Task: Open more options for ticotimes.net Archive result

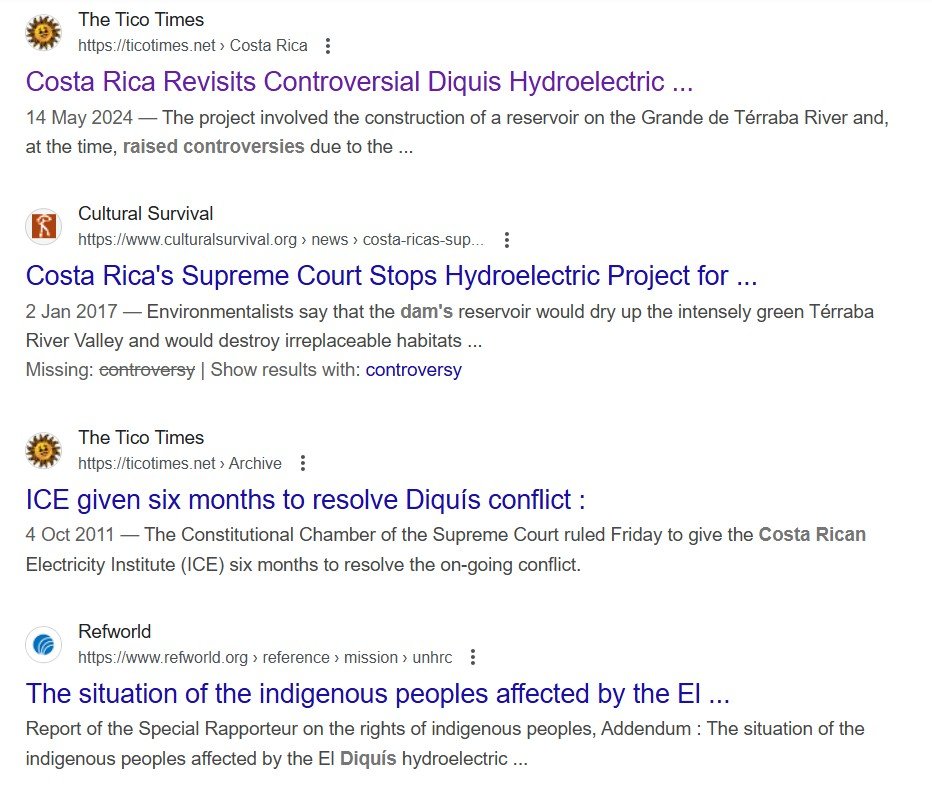Action: (x=303, y=464)
